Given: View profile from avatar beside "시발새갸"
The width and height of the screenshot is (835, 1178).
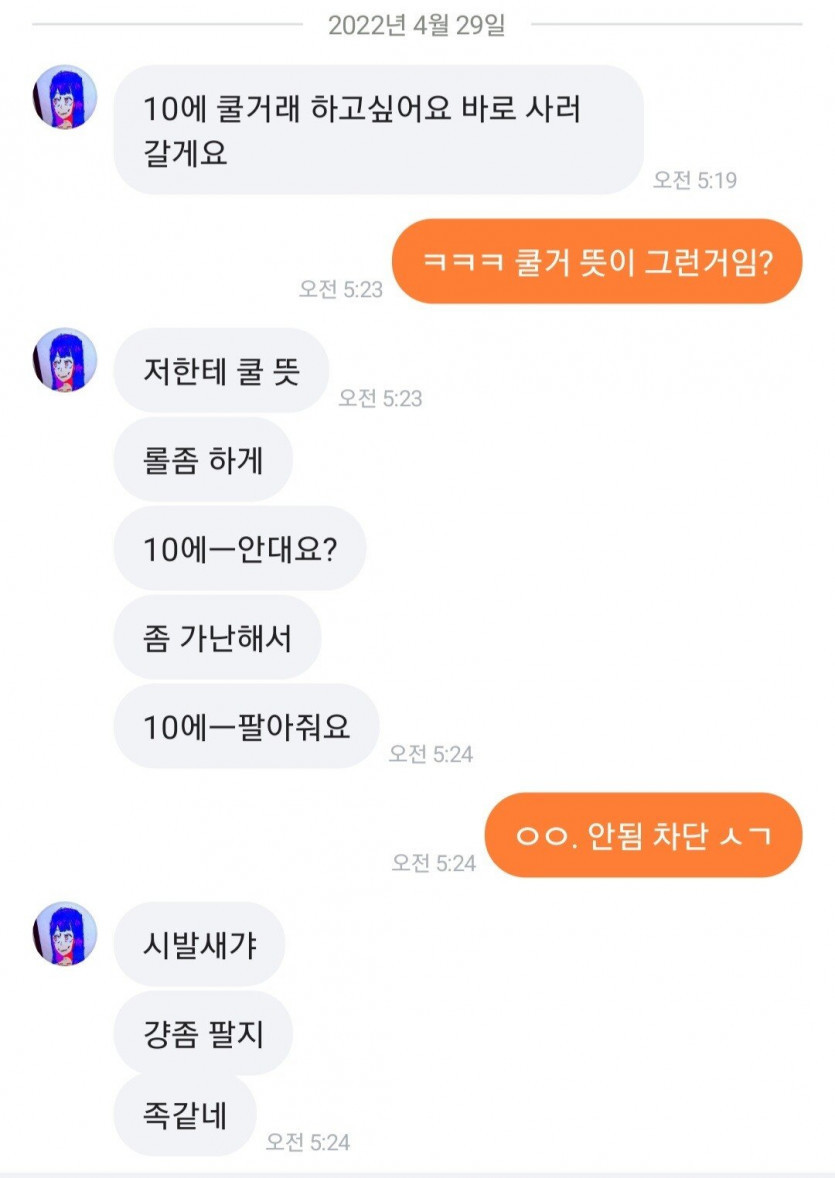Looking at the screenshot, I should 65,933.
